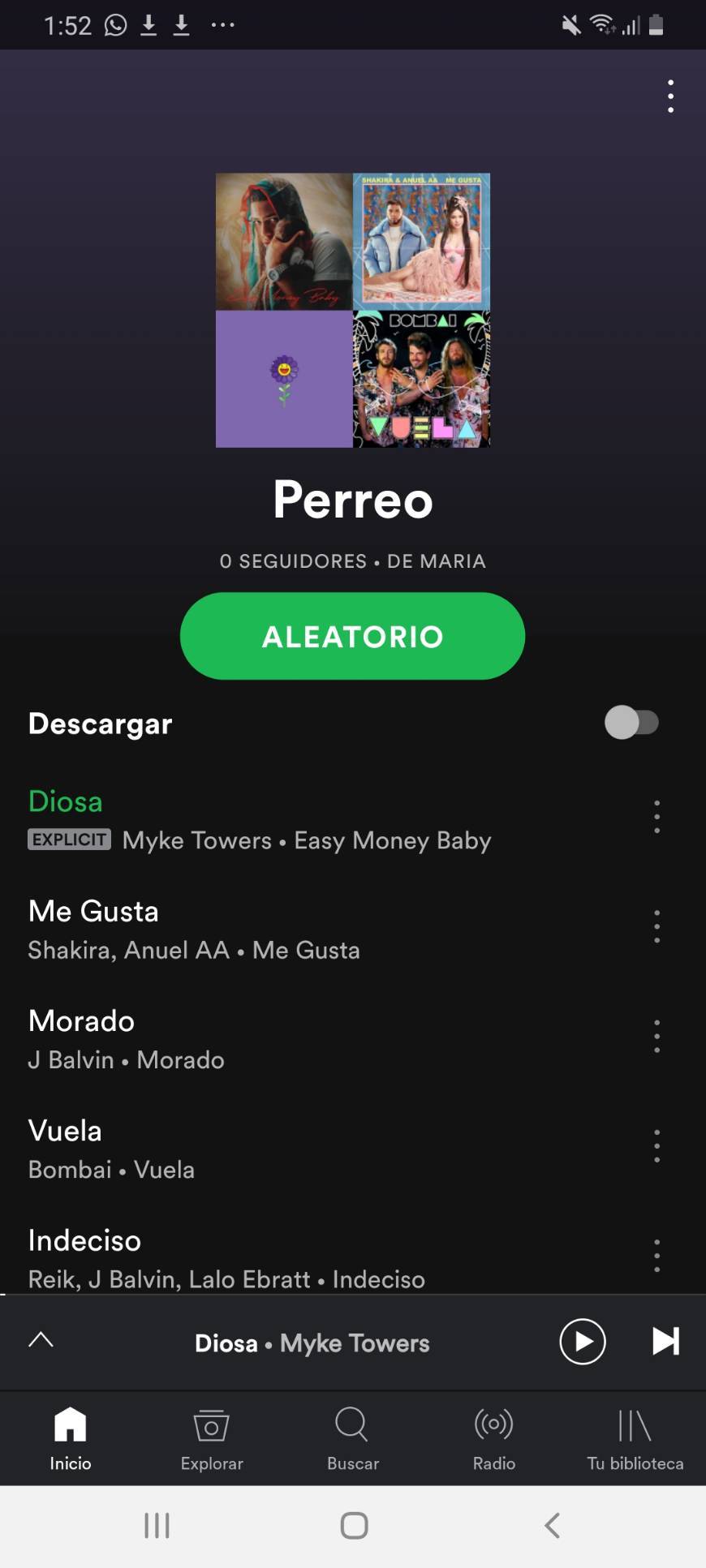Open the playlist cover artwork

point(352,311)
